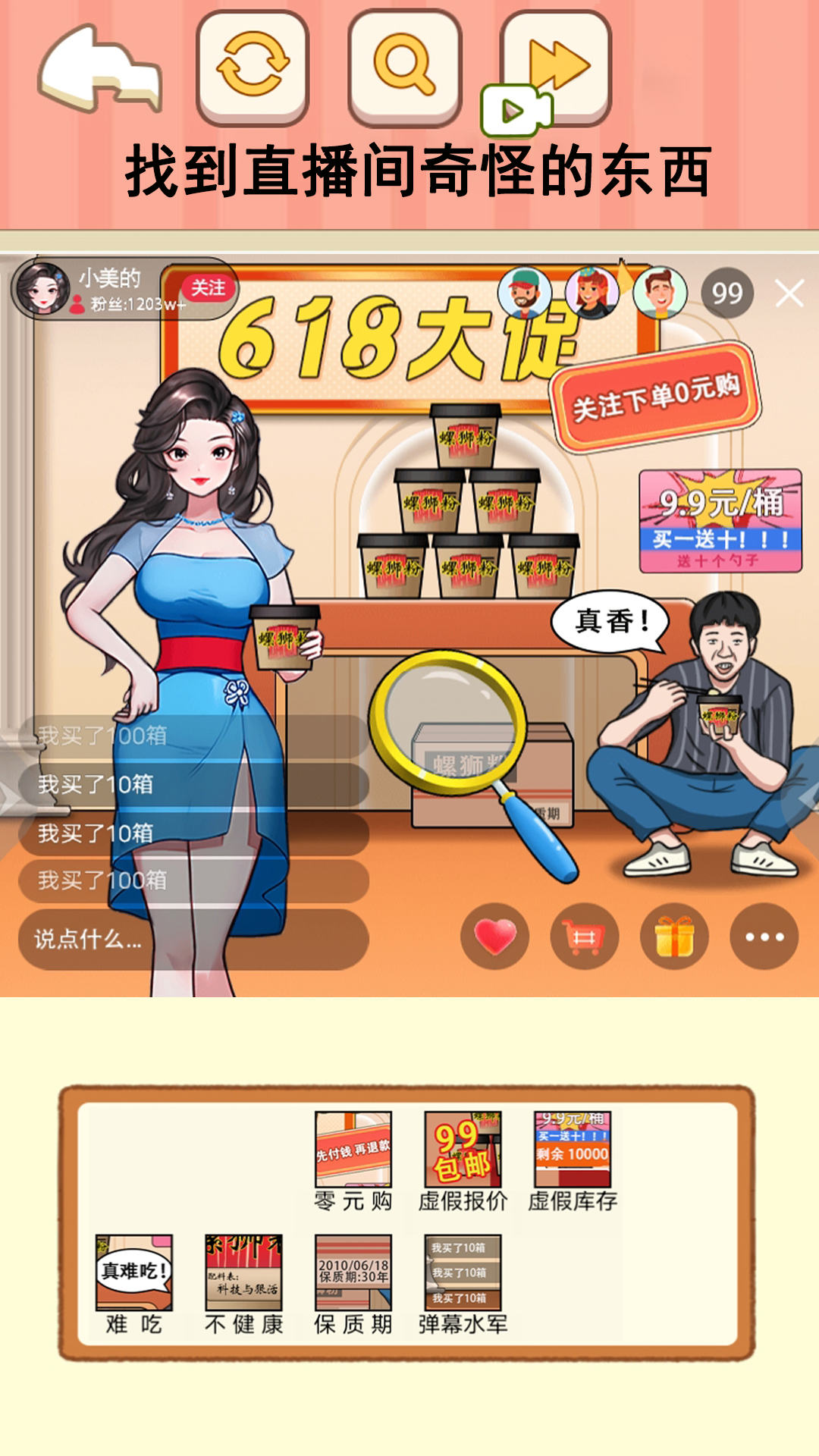This screenshot has height=1456, width=819.
Task: Open the three-dot more menu
Action: [764, 937]
